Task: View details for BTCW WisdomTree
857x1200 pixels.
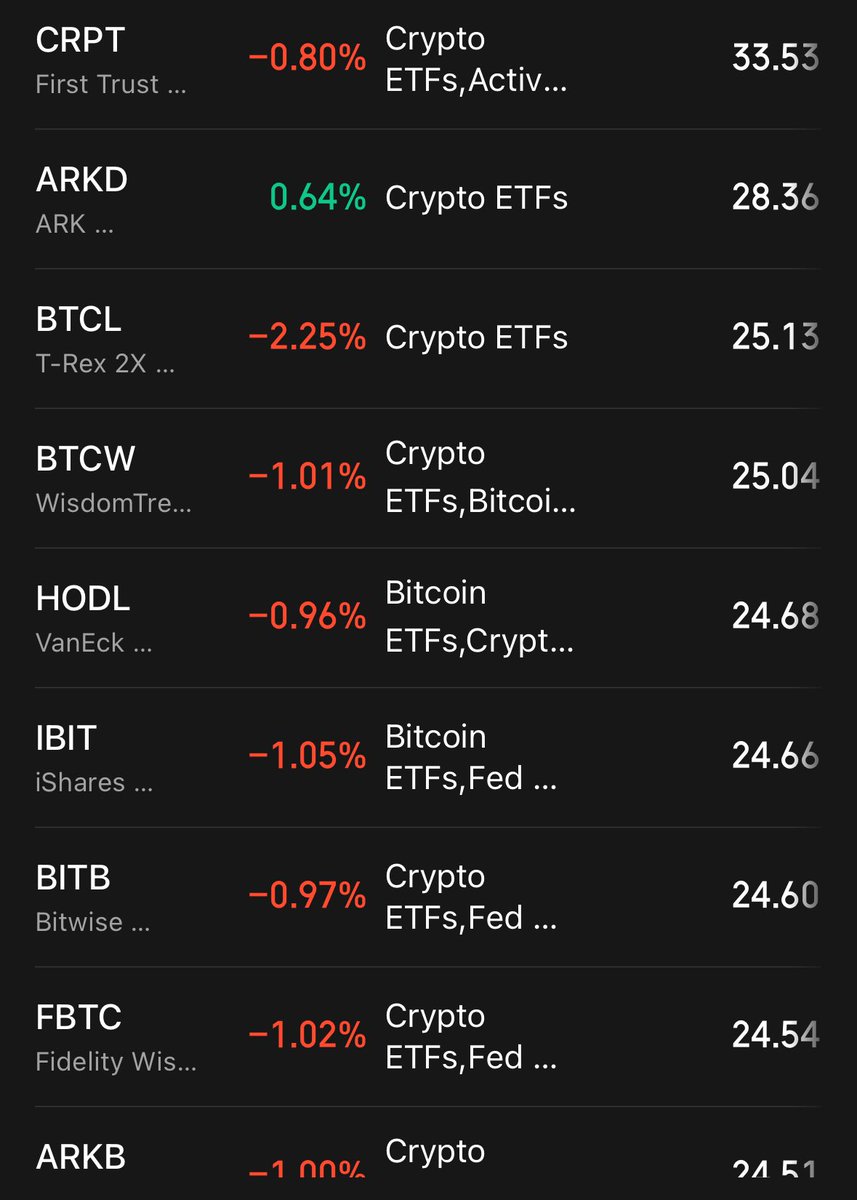Action: (428, 477)
